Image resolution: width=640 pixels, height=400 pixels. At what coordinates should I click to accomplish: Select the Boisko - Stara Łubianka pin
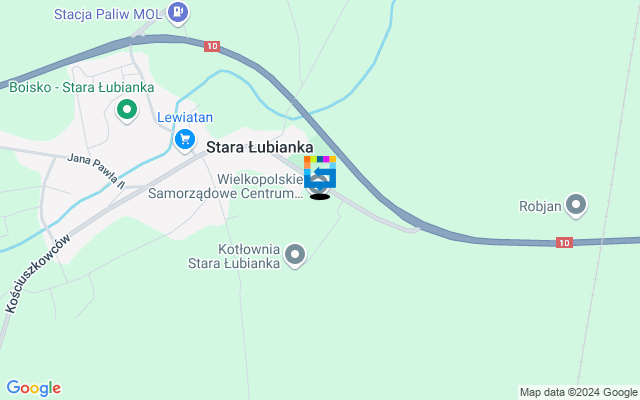[127, 110]
